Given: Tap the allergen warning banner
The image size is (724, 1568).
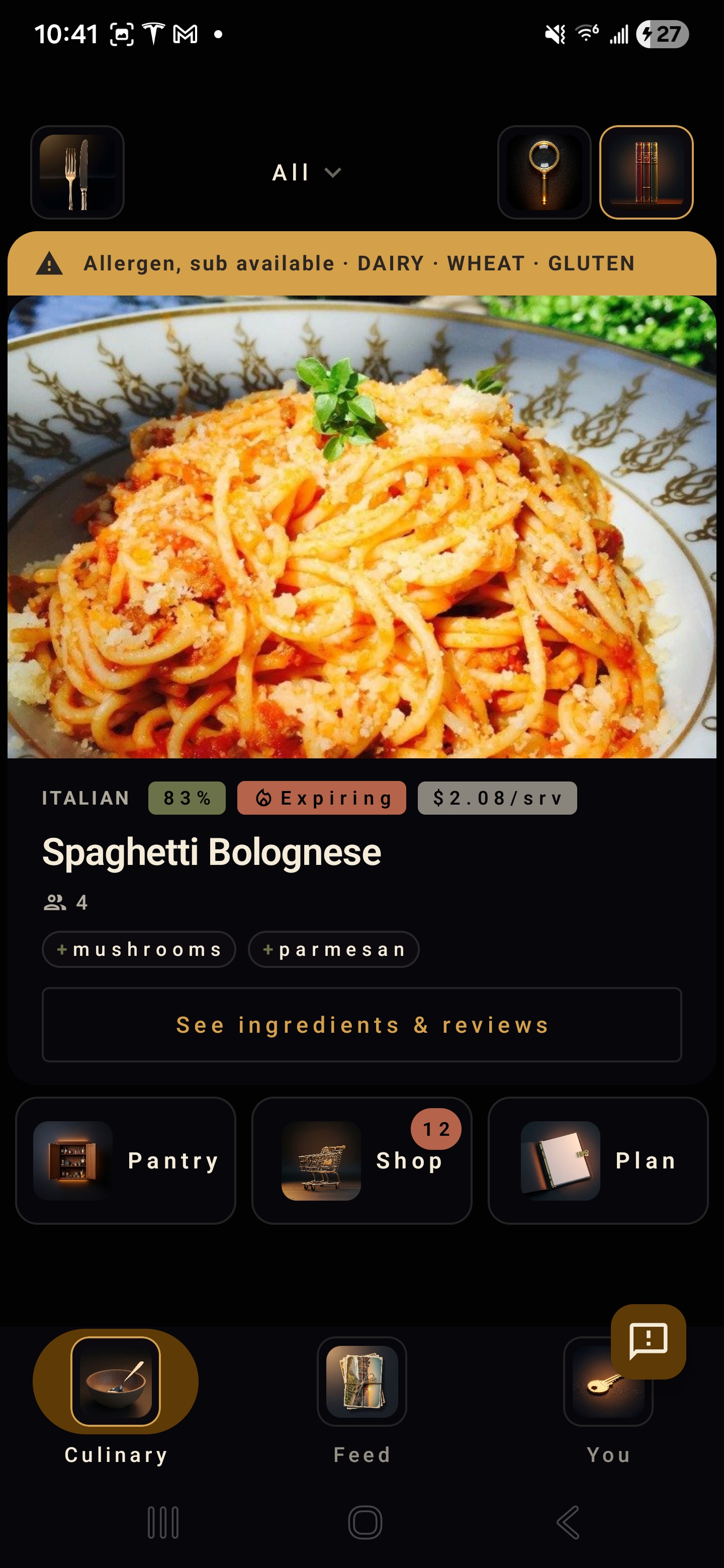Looking at the screenshot, I should [361, 263].
